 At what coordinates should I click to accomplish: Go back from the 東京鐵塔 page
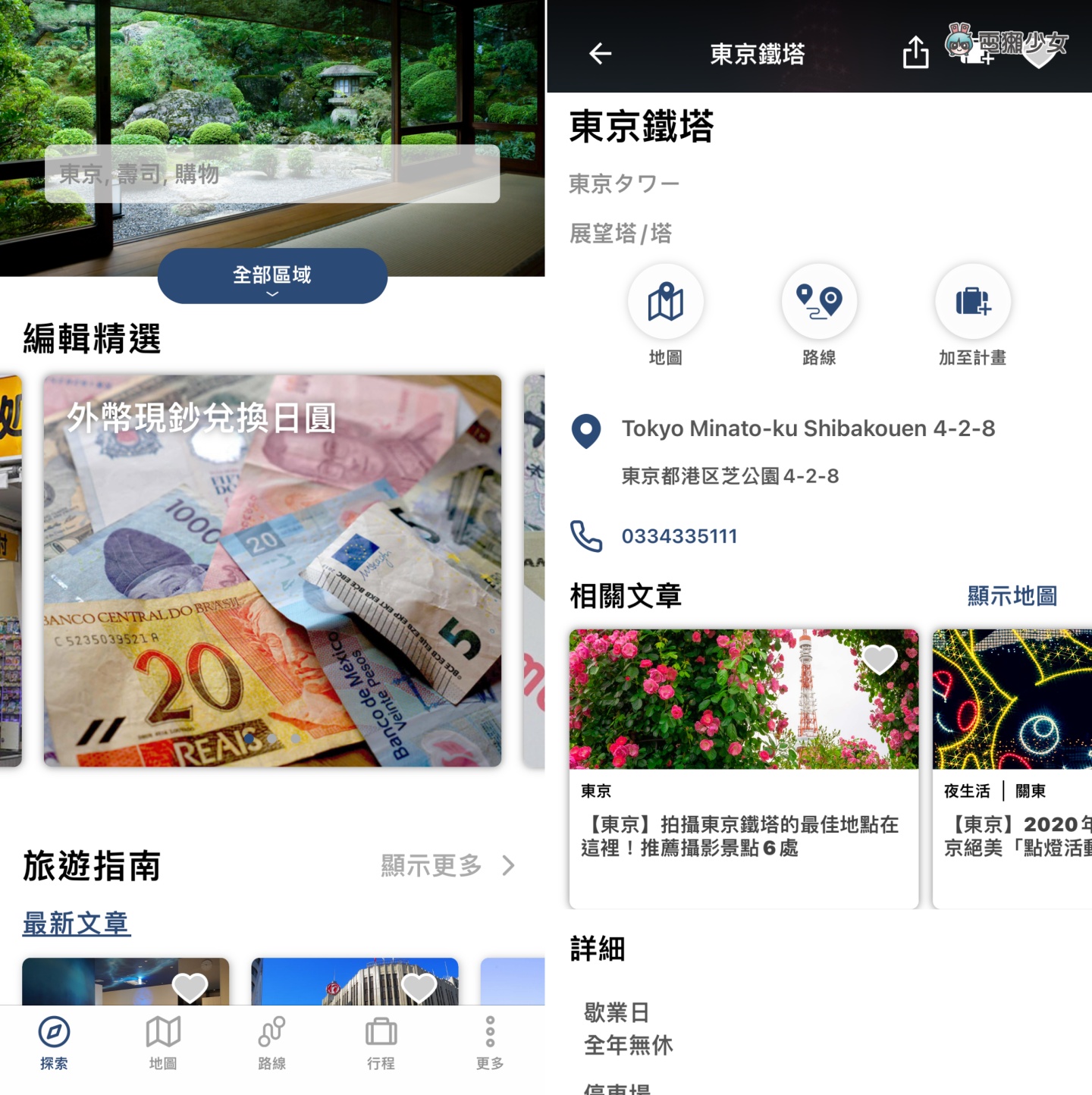(600, 54)
